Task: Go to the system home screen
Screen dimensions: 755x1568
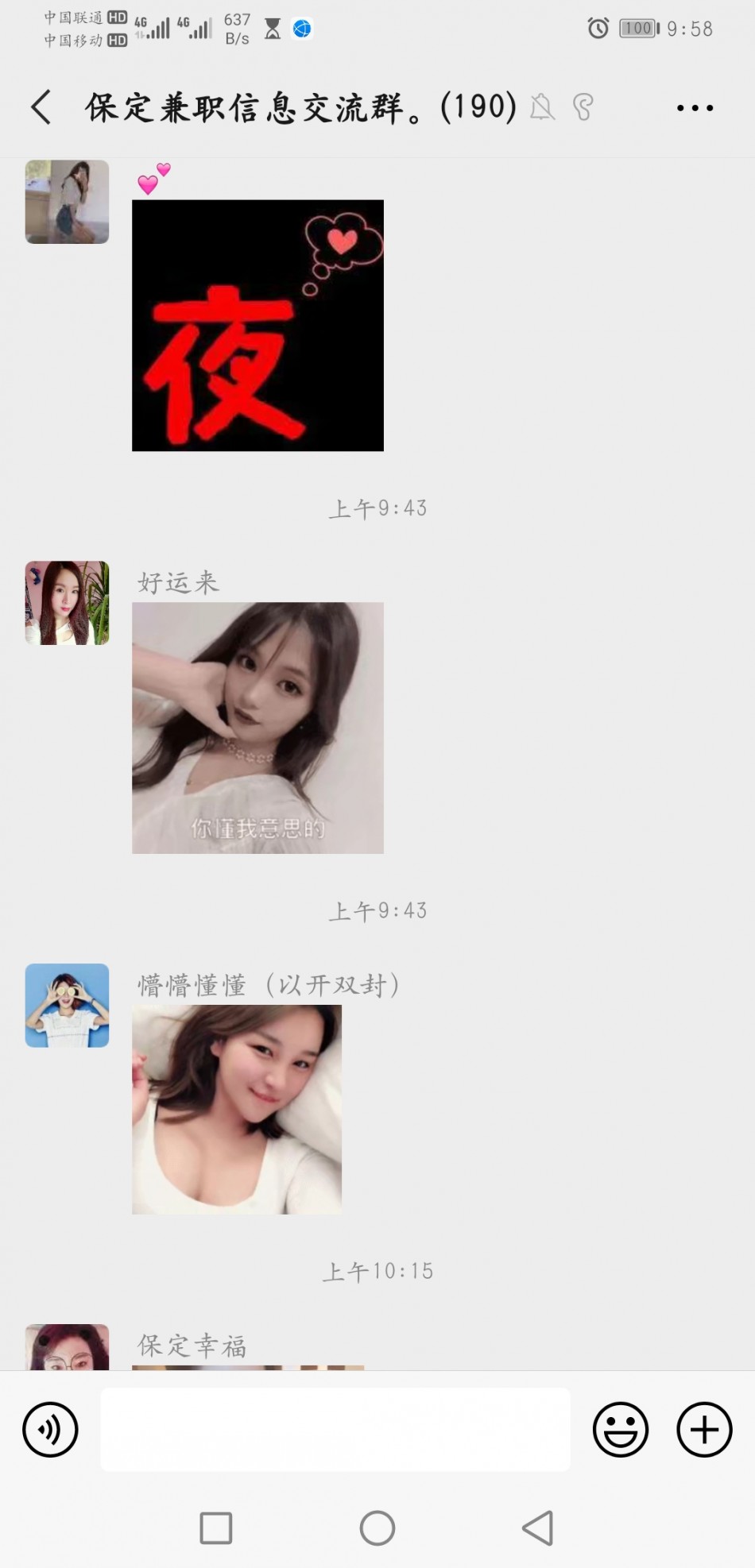Action: 377,1527
